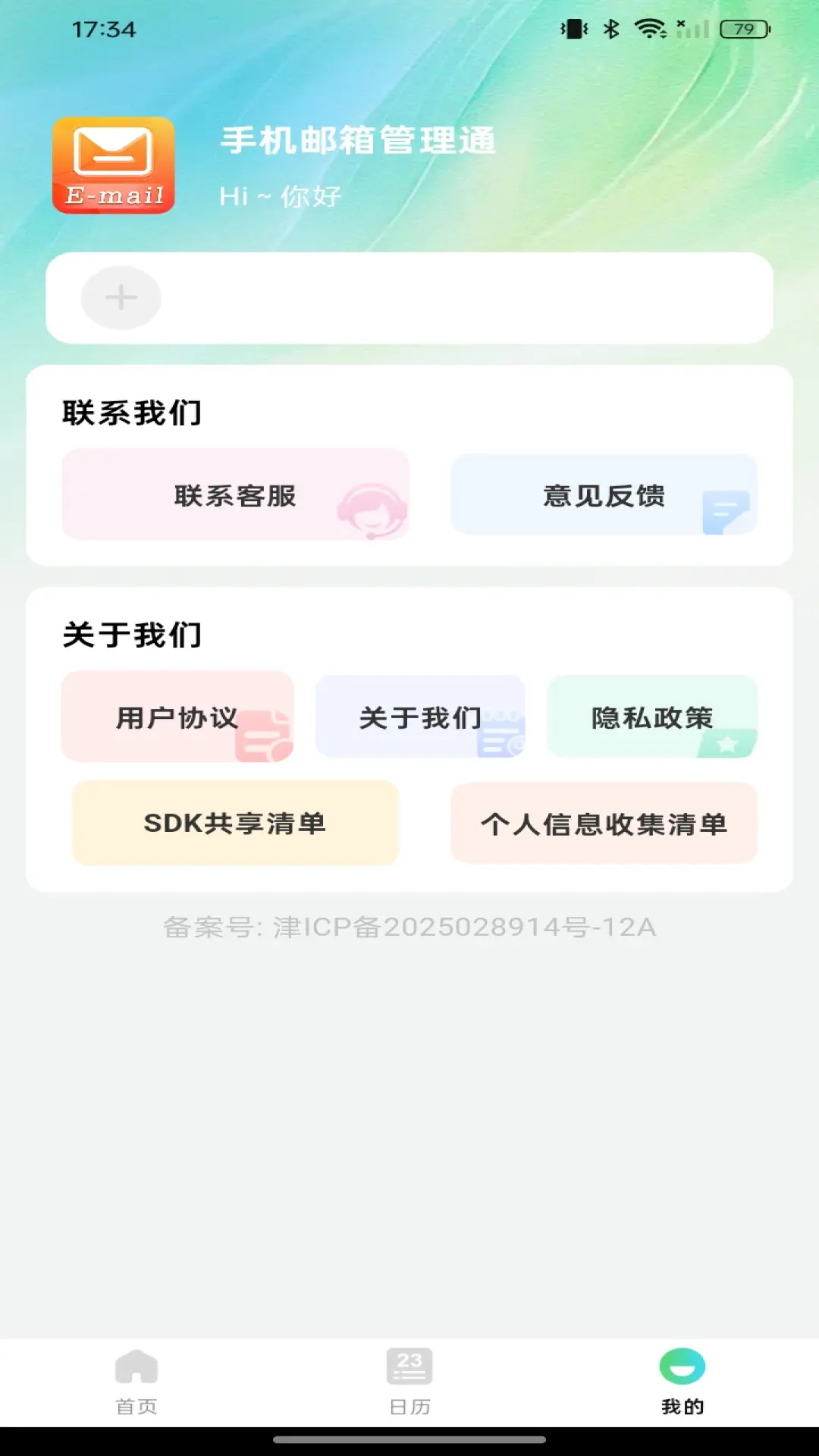View 个人信息收集清单 details

tap(604, 824)
